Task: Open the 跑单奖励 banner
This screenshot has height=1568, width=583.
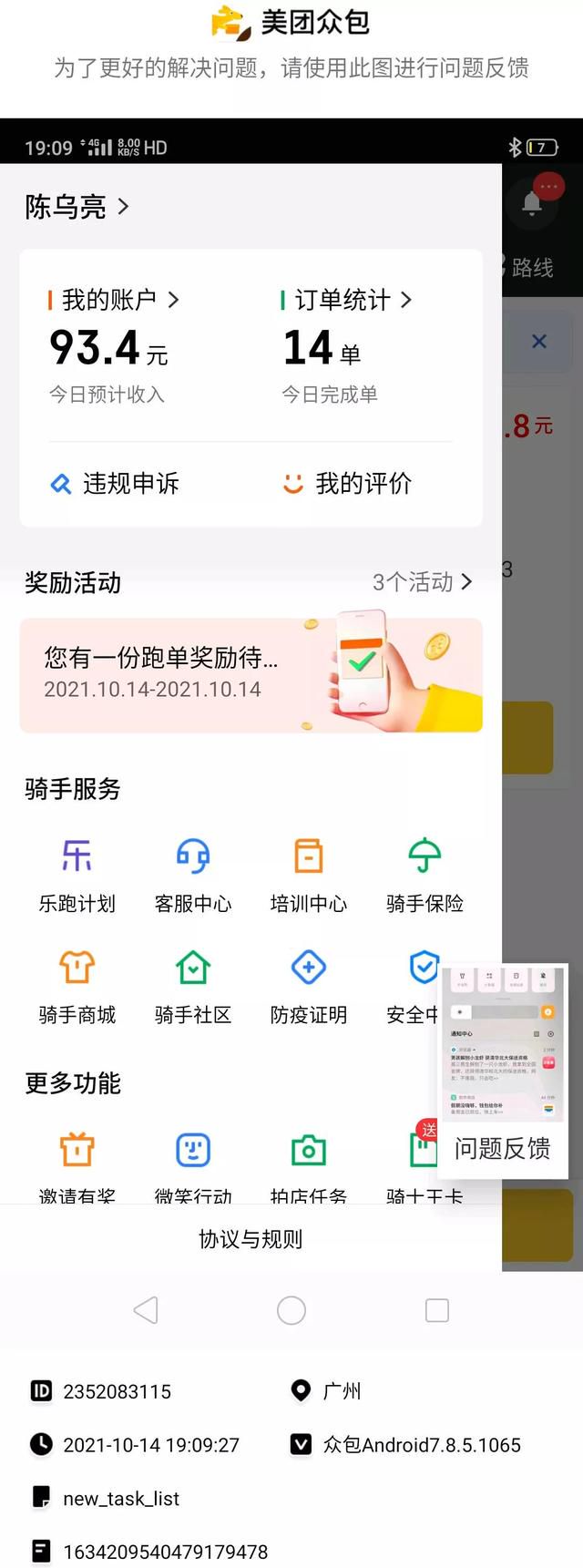Action: pos(251,675)
